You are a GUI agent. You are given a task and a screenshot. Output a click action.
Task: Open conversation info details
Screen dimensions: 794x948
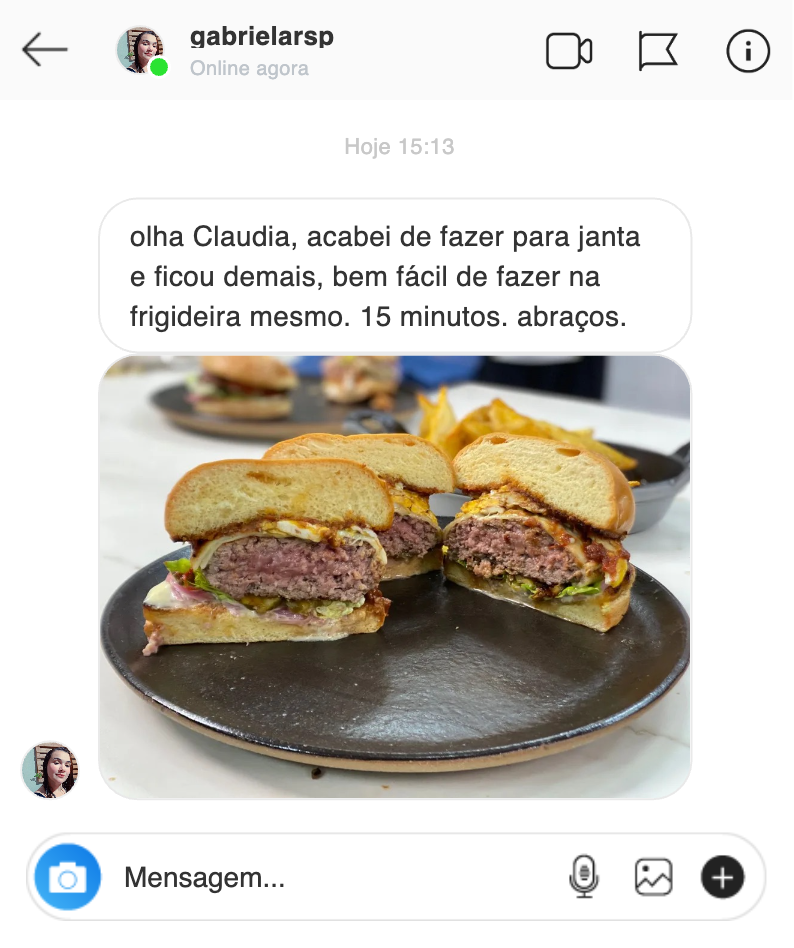coord(747,50)
